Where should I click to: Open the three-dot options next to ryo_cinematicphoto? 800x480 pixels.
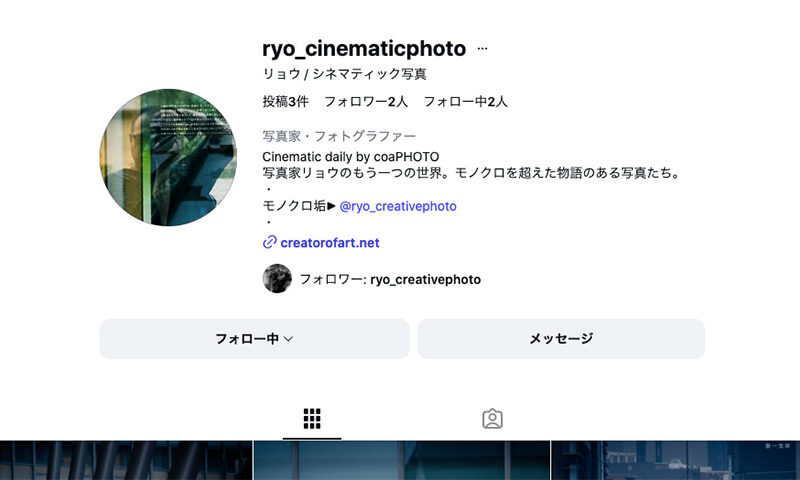pos(482,48)
